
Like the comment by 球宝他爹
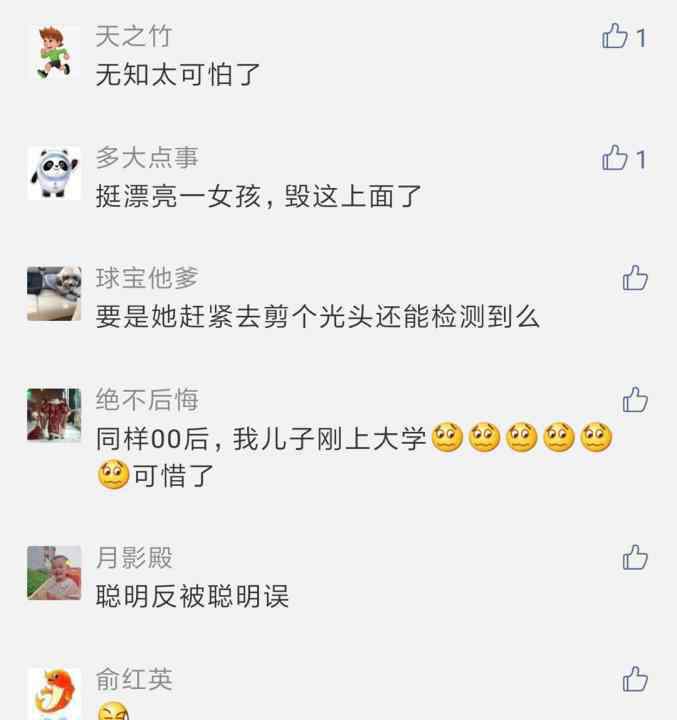click(635, 279)
